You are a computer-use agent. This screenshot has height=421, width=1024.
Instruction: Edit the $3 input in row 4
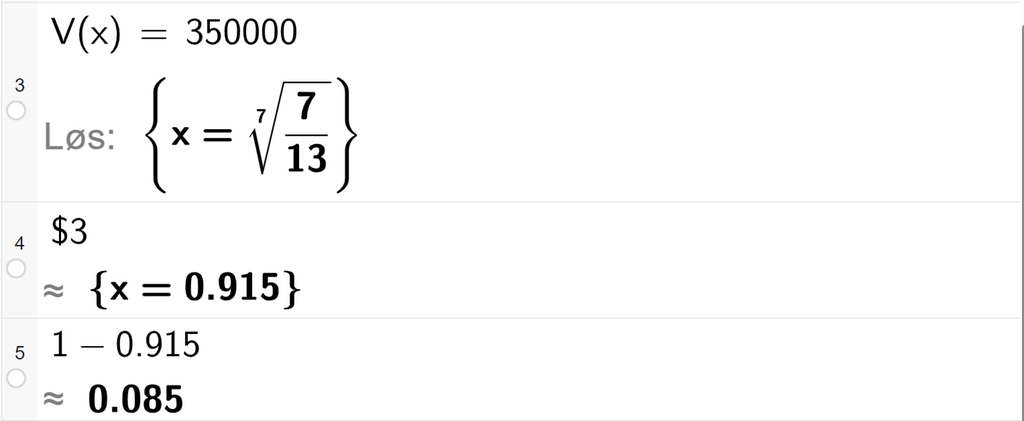coord(69,232)
